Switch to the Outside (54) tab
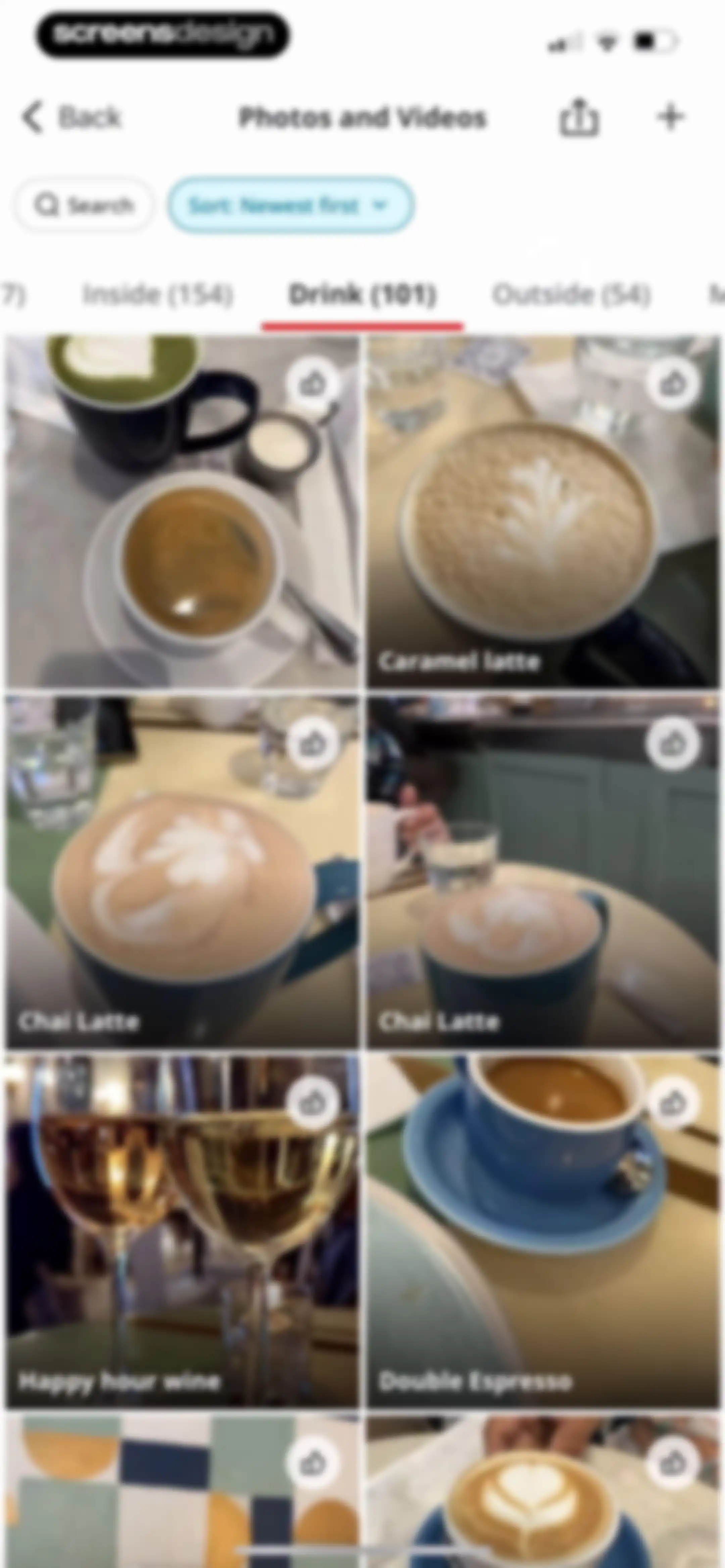Viewport: 725px width, 1568px height. 571,294
